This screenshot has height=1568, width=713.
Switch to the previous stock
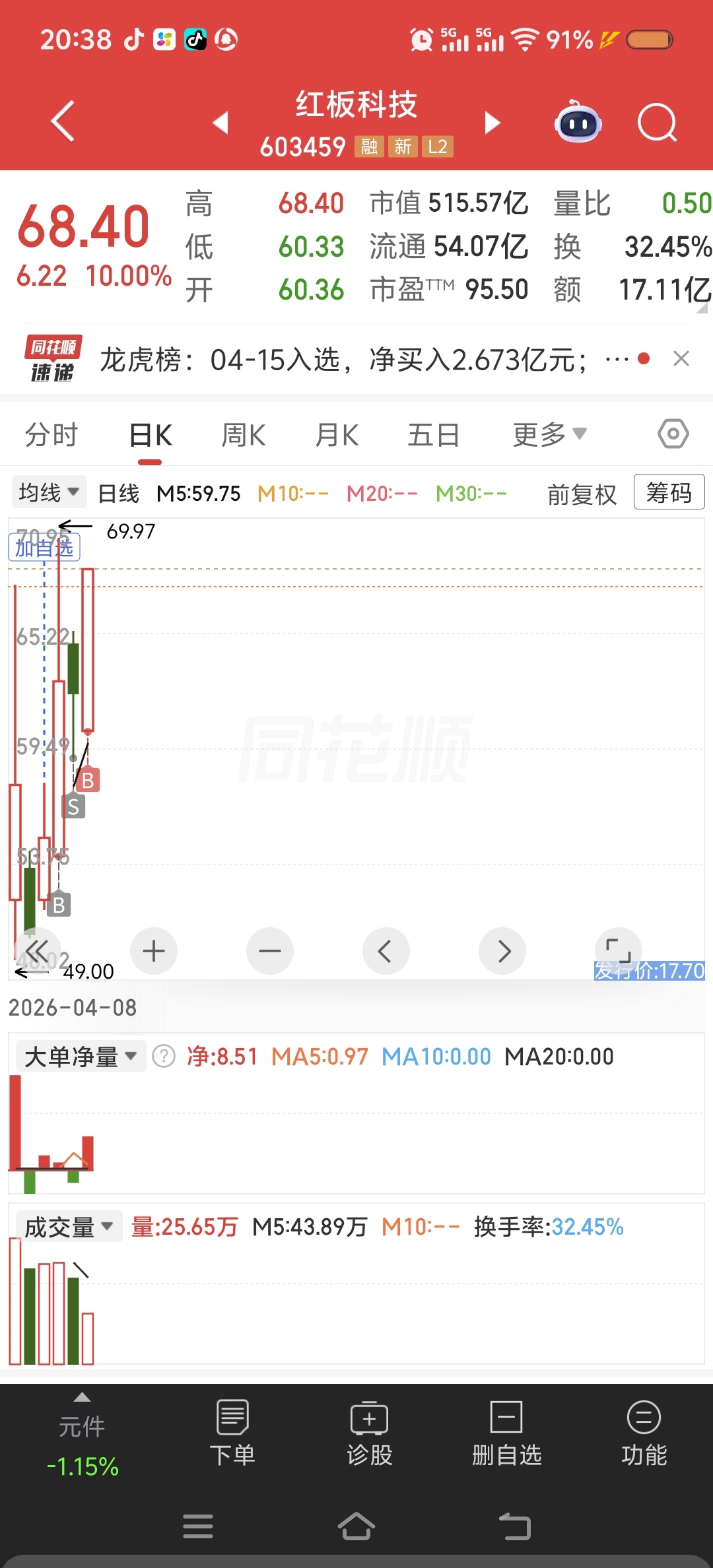[x=221, y=123]
